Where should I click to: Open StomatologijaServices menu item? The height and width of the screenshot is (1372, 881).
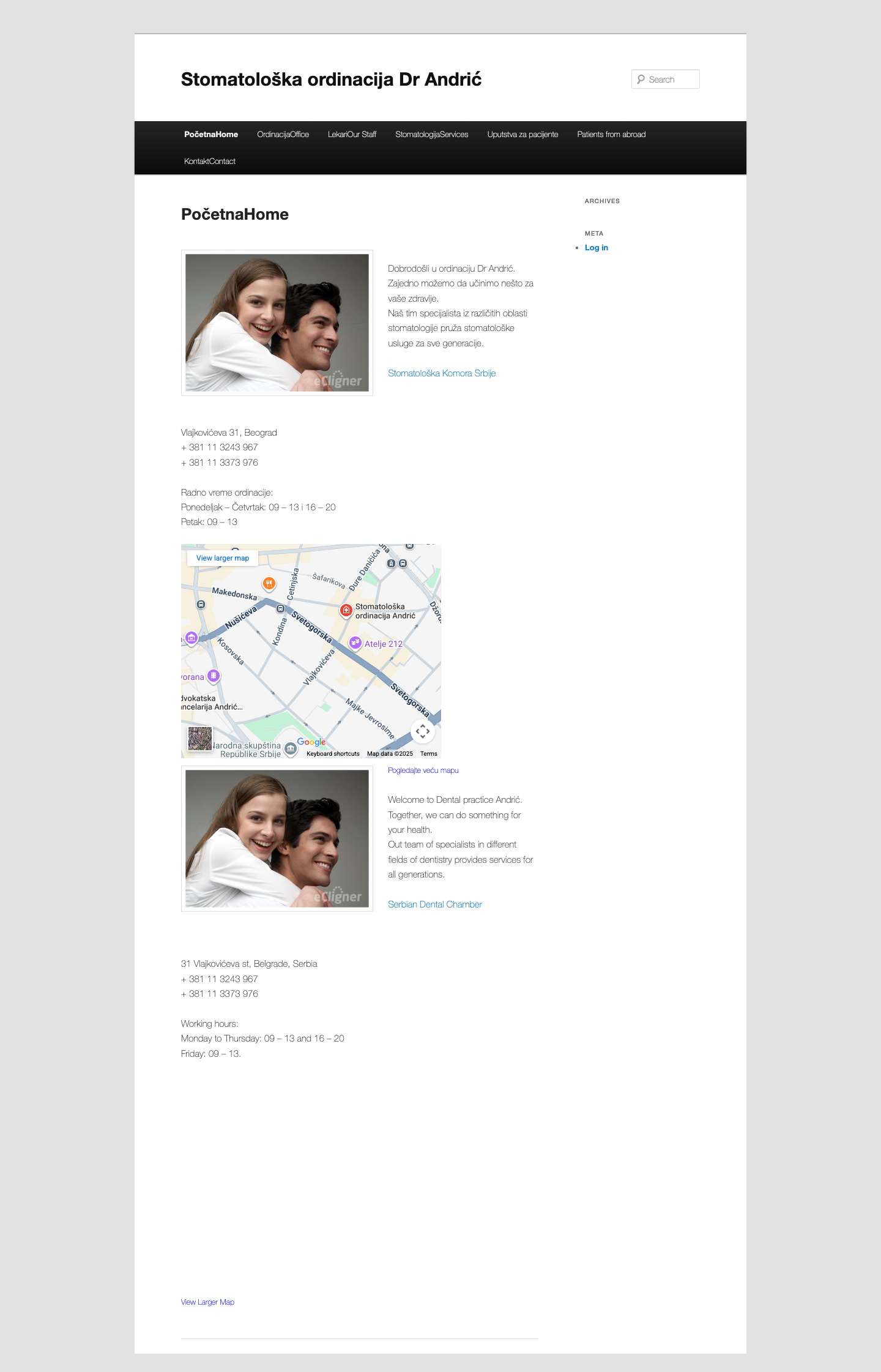pyautogui.click(x=431, y=135)
